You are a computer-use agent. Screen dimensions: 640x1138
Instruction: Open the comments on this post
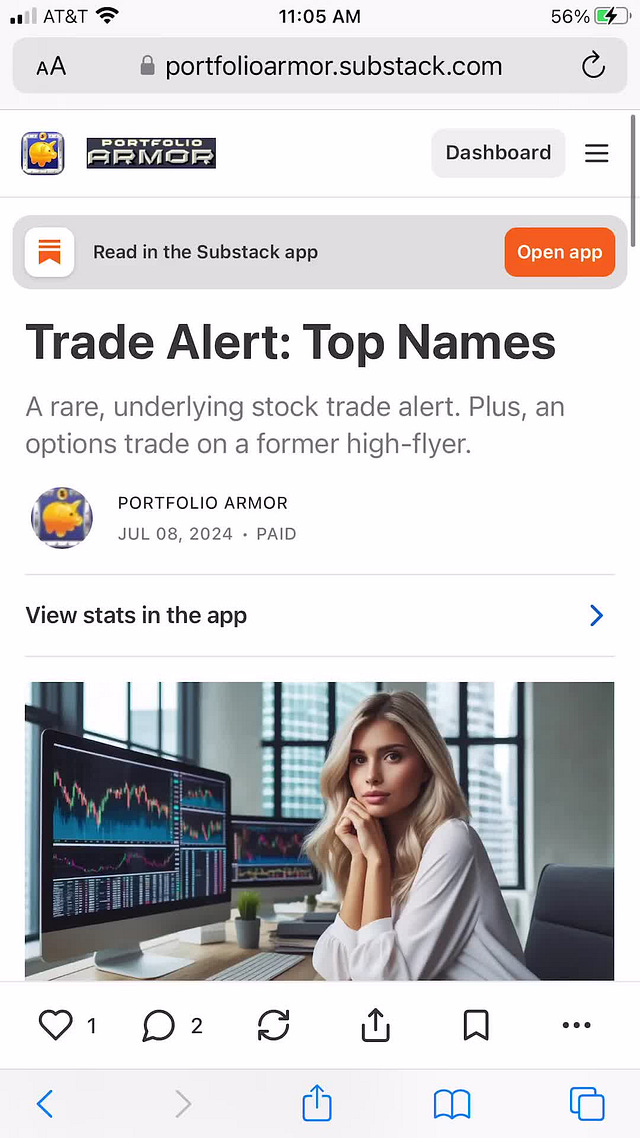[x=159, y=1025]
